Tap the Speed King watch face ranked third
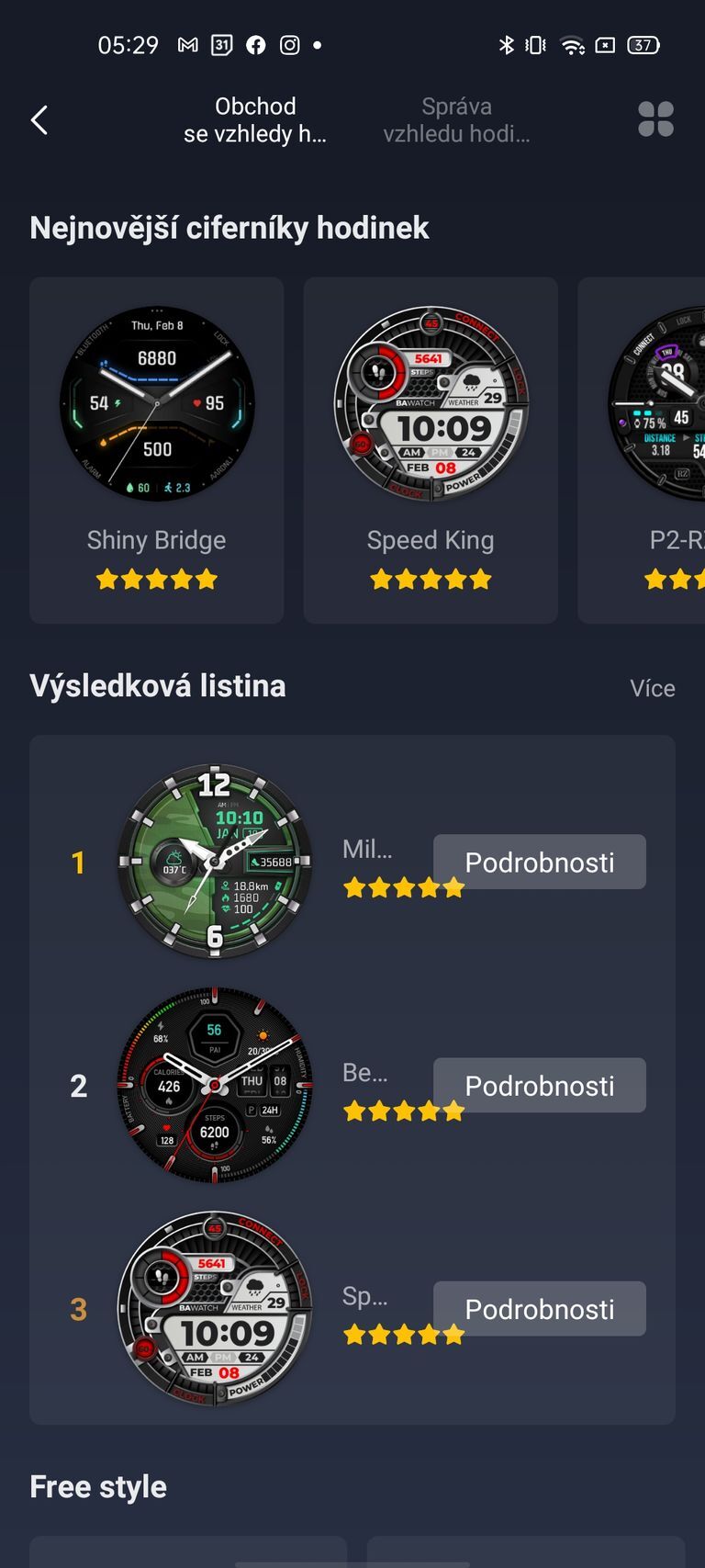 point(215,1308)
